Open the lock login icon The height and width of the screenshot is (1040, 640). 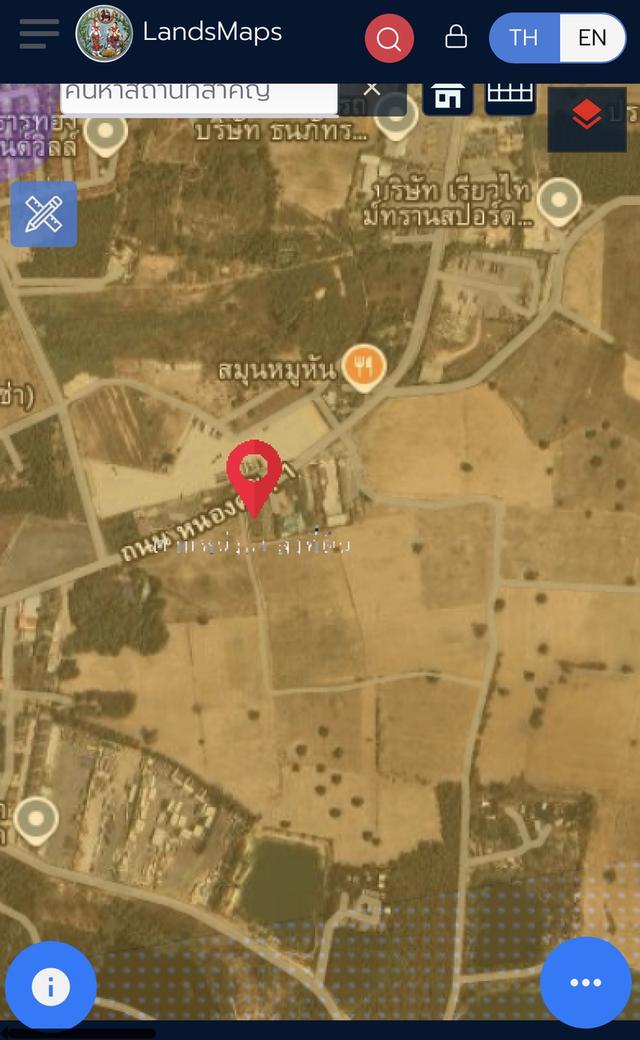(x=456, y=38)
